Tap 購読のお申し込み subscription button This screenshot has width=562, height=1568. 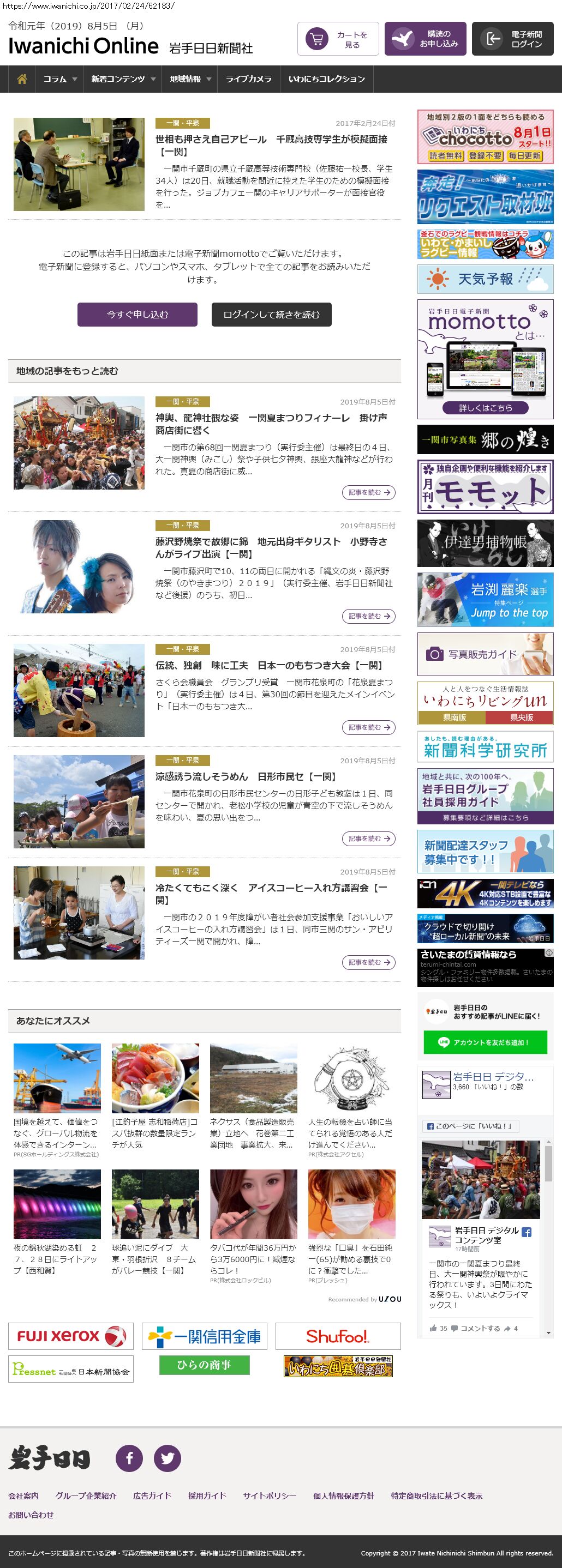click(x=425, y=40)
